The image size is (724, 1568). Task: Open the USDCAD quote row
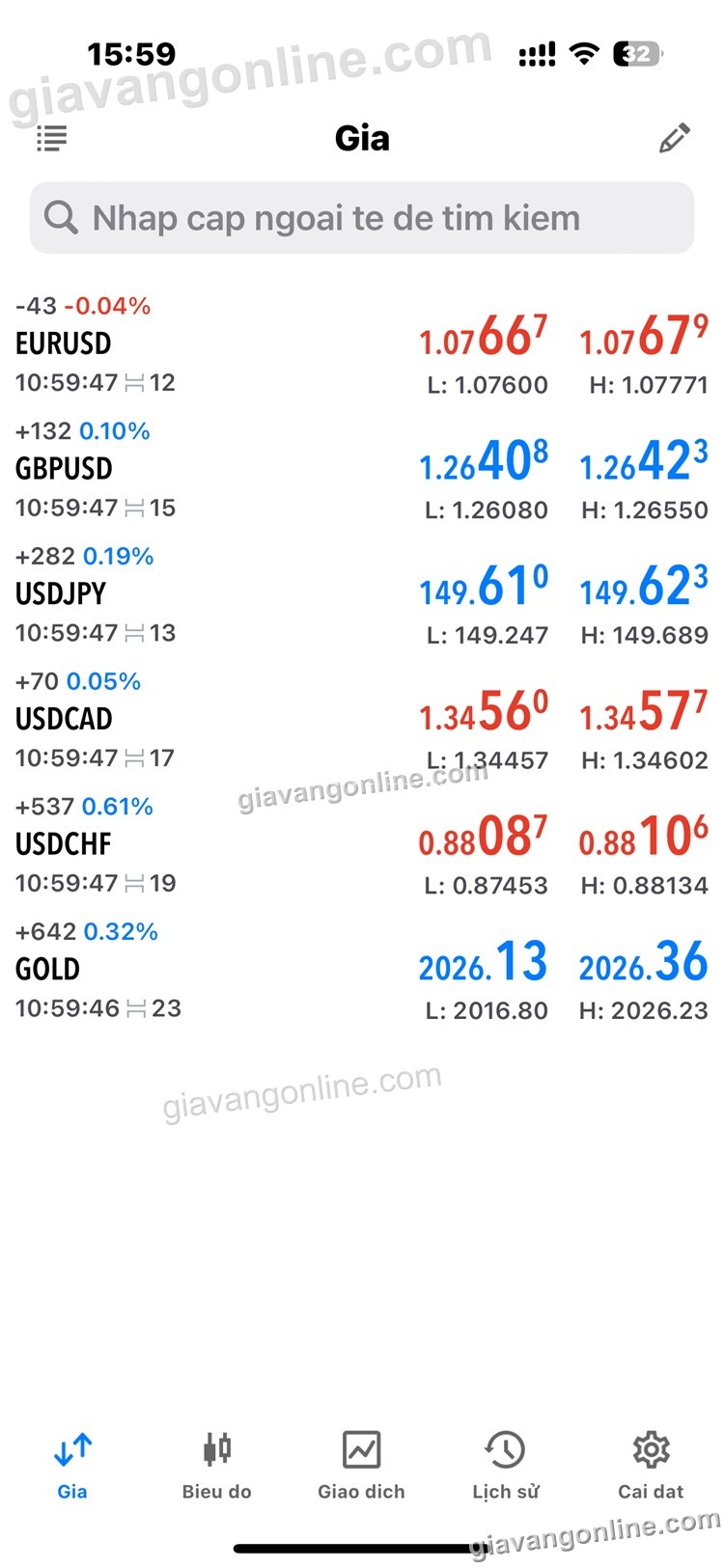[362, 720]
